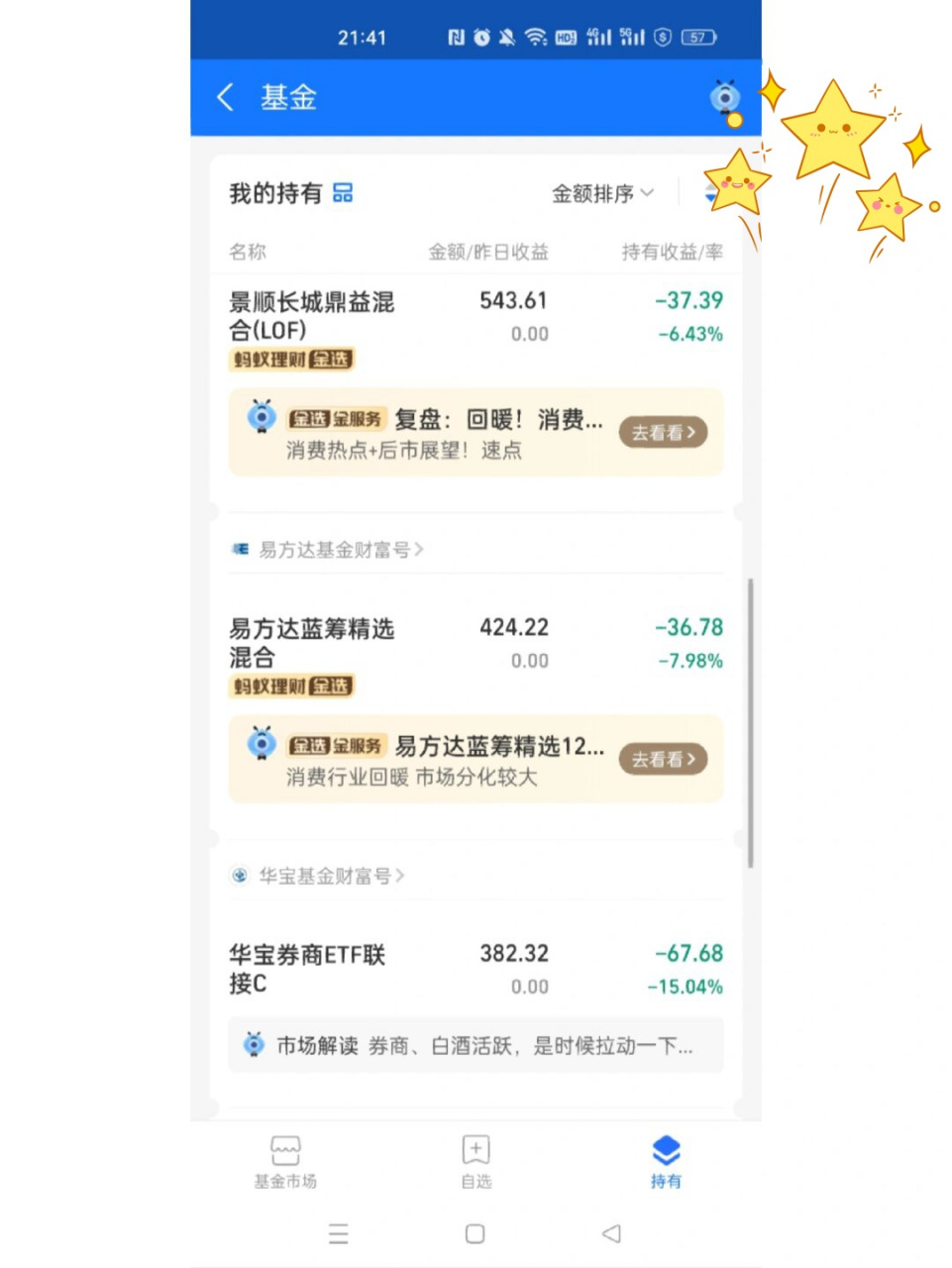952x1268 pixels.
Task: Expand 华宝基金财富号 via its chevron
Action: click(x=400, y=875)
